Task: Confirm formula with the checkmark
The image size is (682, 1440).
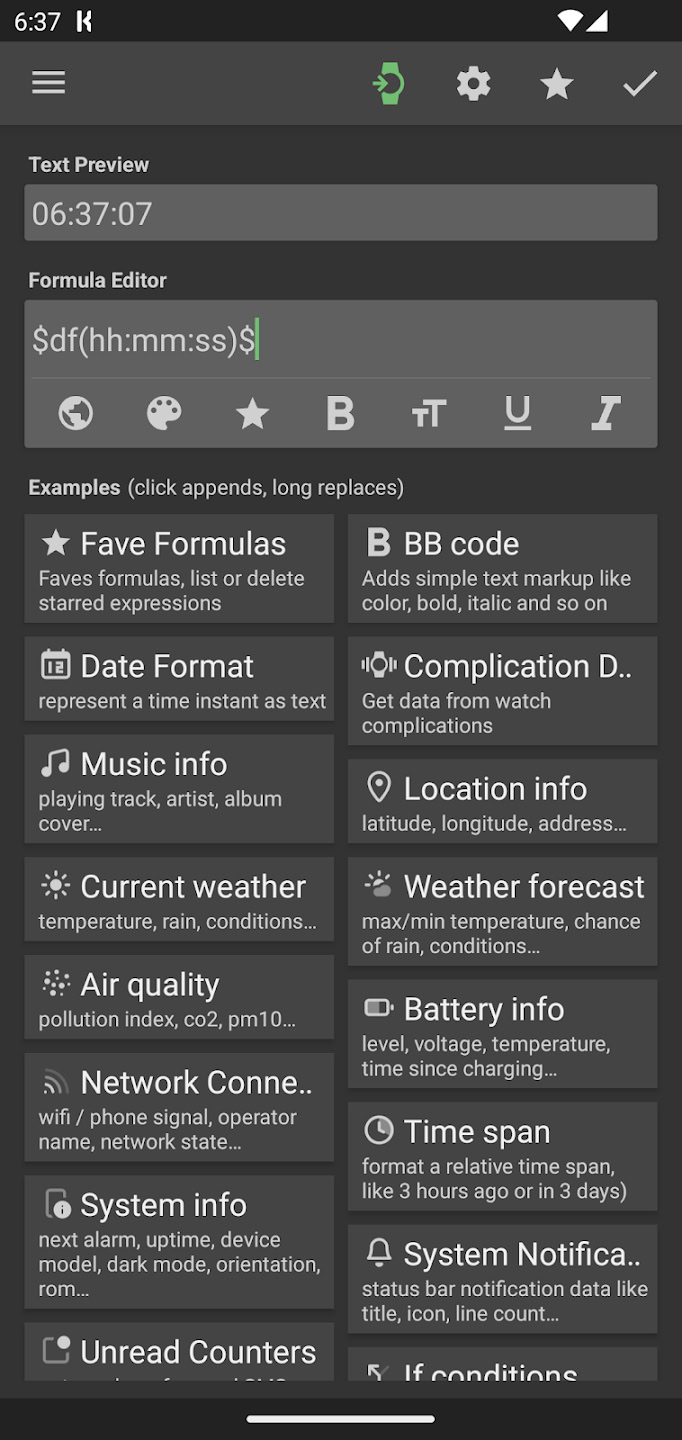Action: point(640,83)
